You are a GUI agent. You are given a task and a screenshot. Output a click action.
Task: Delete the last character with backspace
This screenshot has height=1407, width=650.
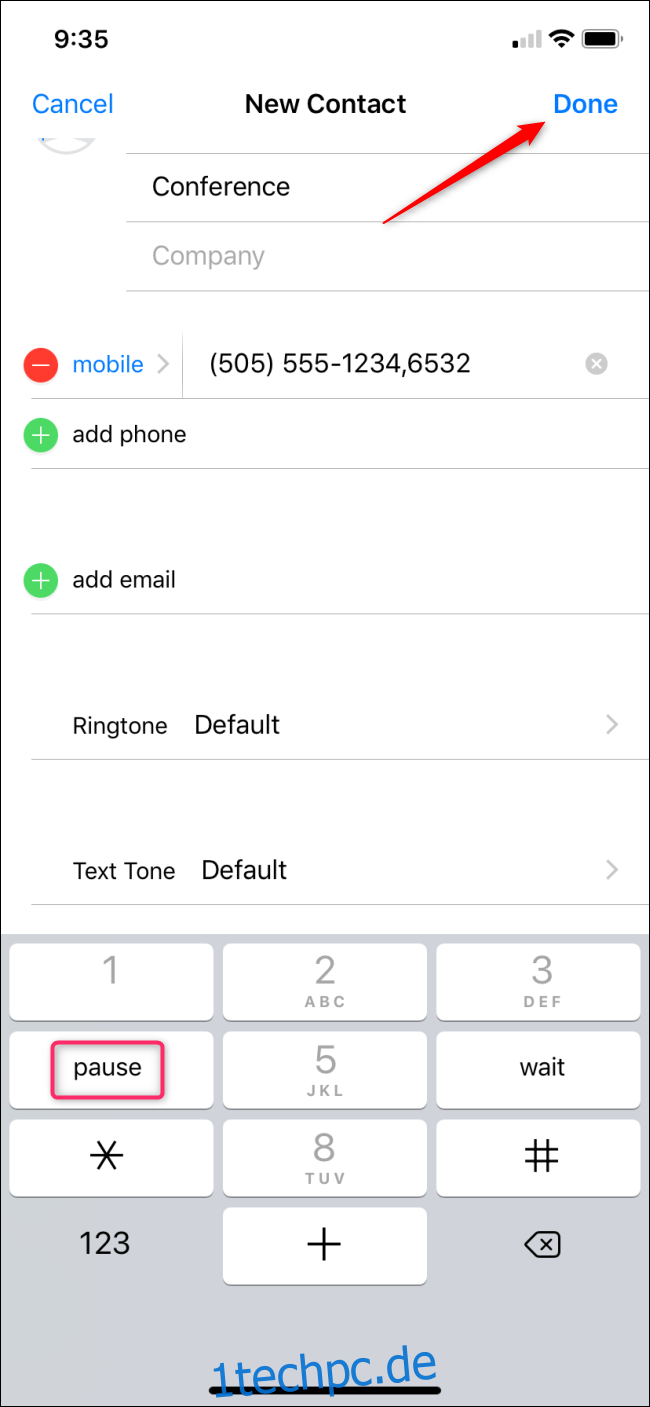tap(541, 1245)
